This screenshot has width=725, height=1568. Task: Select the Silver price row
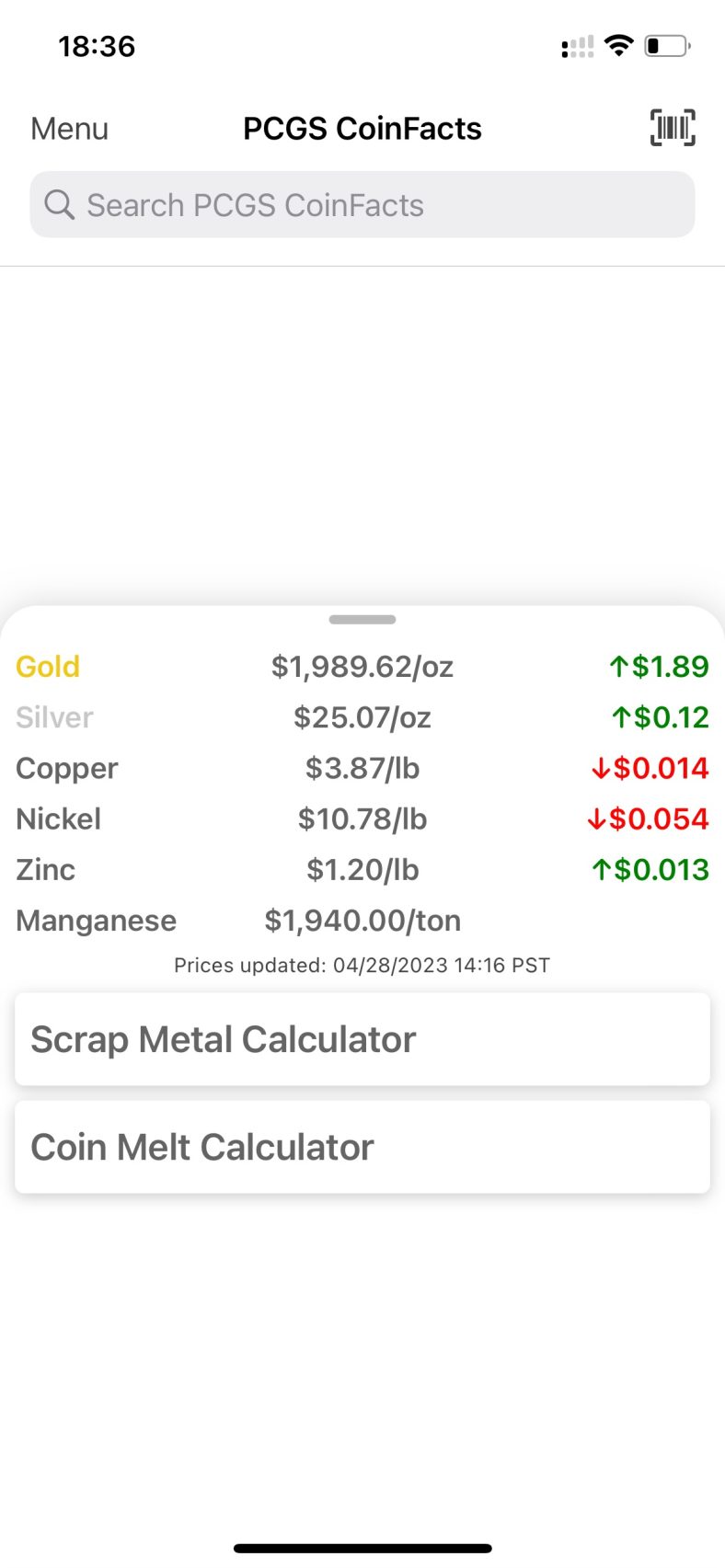362,717
